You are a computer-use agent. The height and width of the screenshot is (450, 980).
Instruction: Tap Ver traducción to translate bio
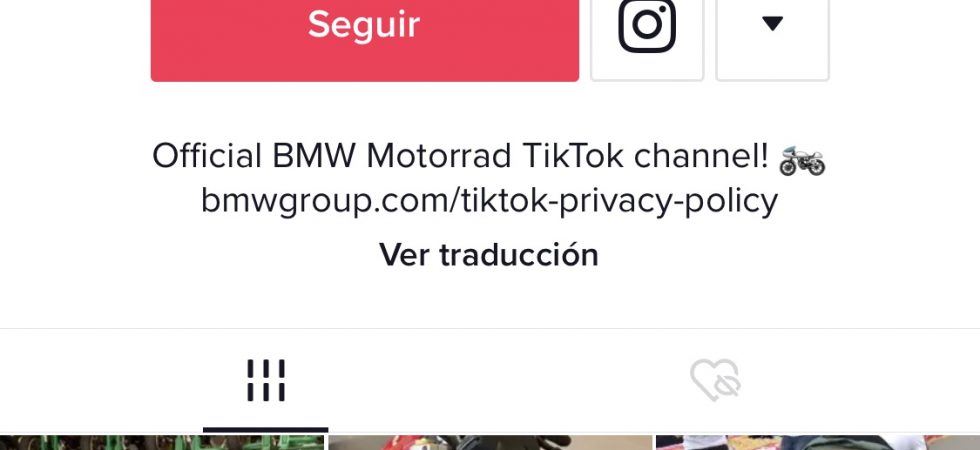[488, 255]
